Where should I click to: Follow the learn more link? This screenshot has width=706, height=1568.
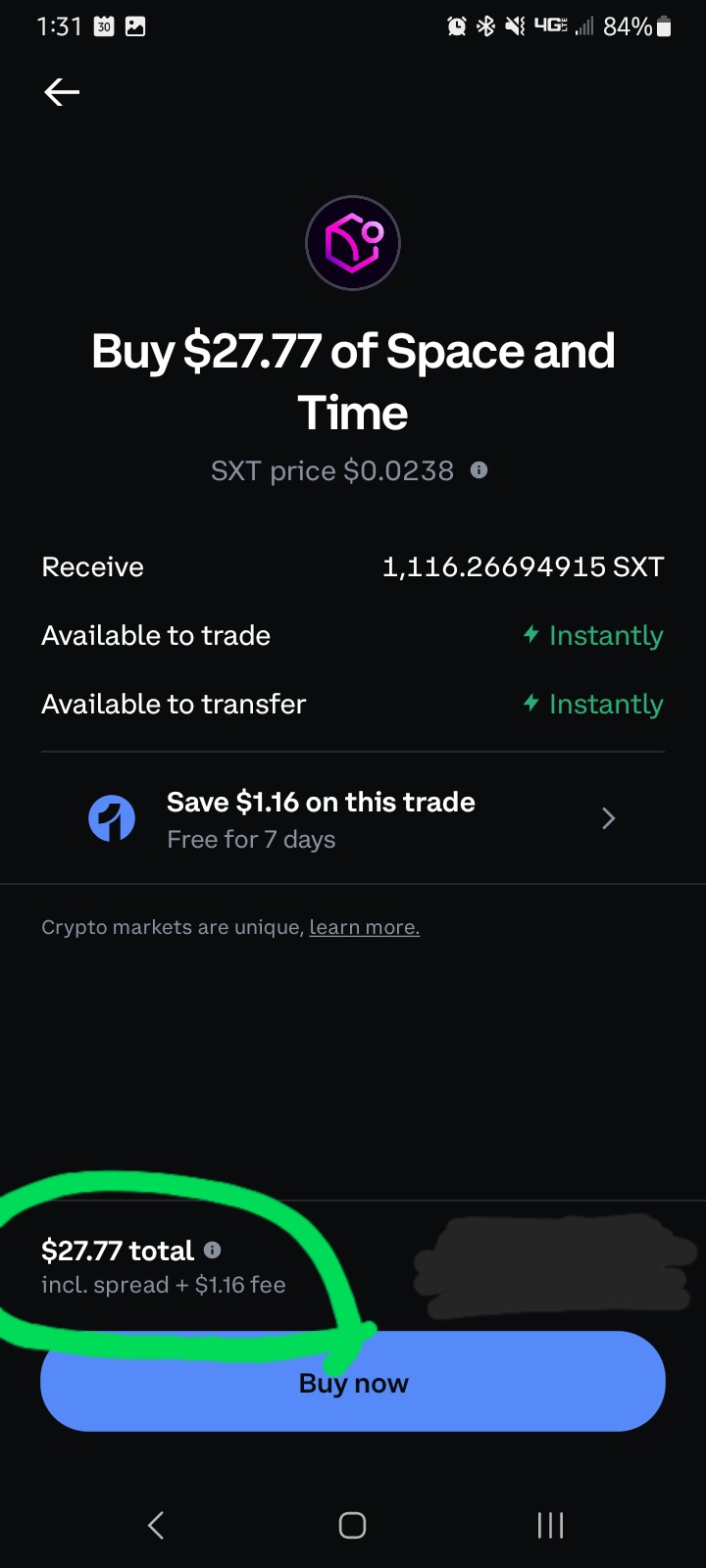click(x=364, y=927)
